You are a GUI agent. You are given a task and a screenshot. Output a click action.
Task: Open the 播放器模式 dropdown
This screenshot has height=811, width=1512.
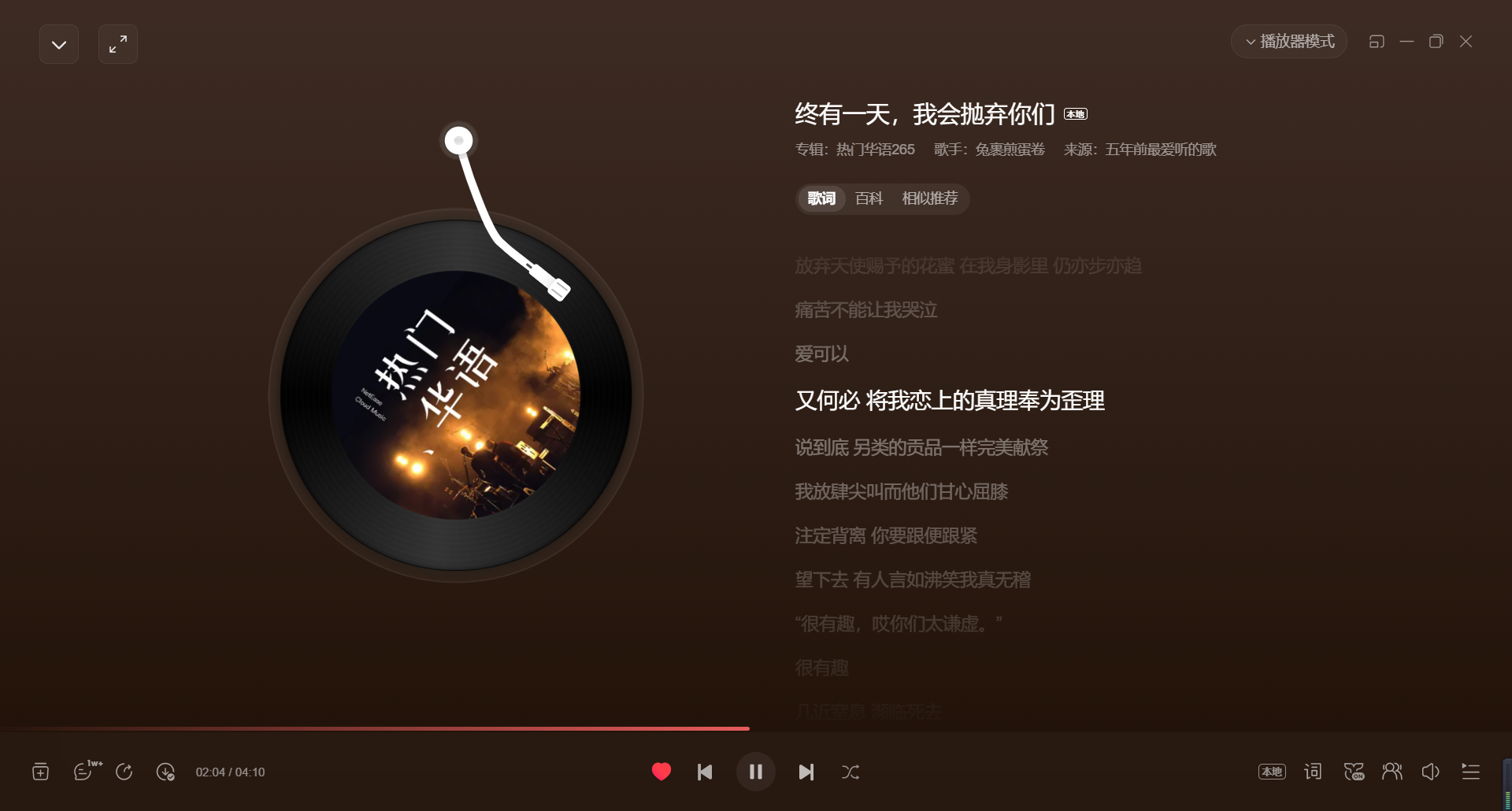(x=1289, y=42)
